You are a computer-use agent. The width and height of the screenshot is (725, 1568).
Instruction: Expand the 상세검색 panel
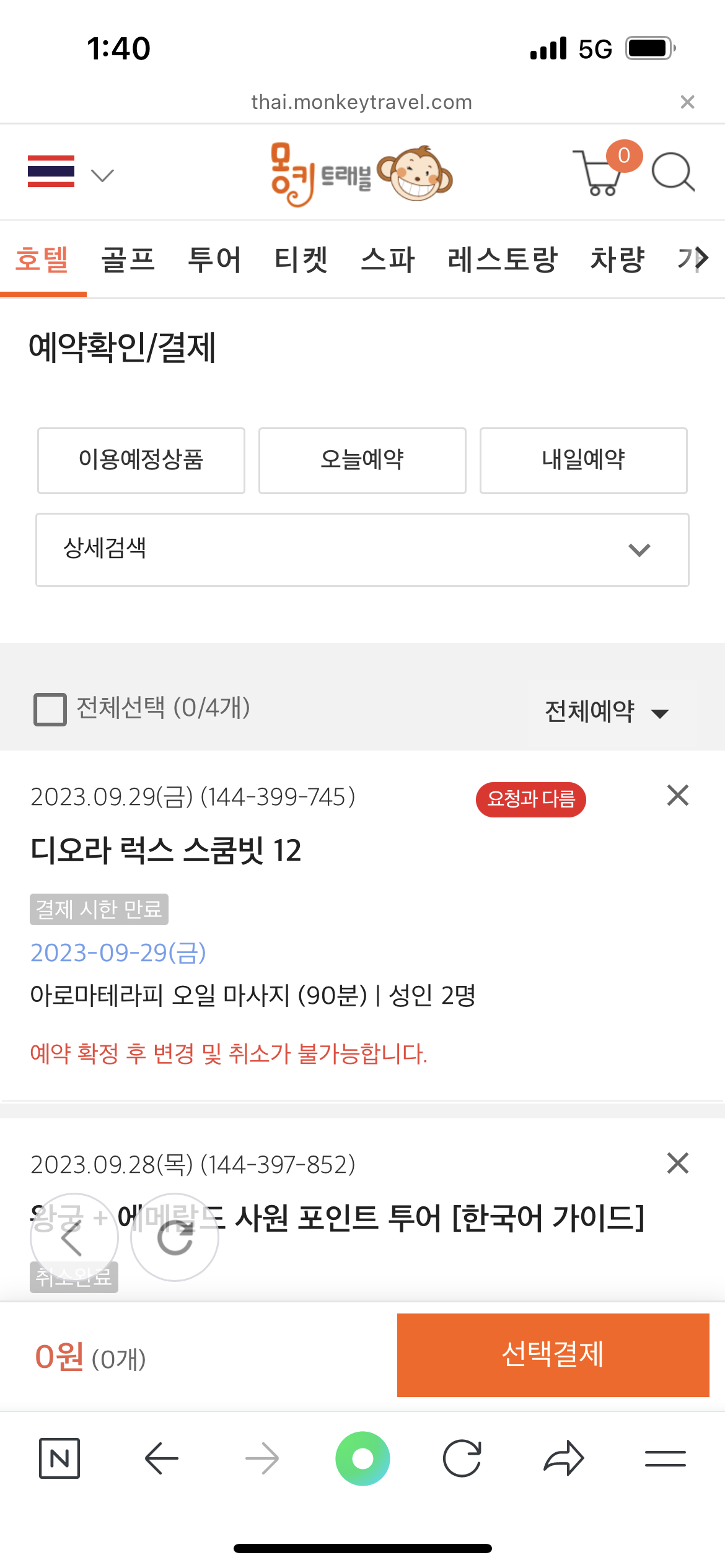pyautogui.click(x=362, y=549)
